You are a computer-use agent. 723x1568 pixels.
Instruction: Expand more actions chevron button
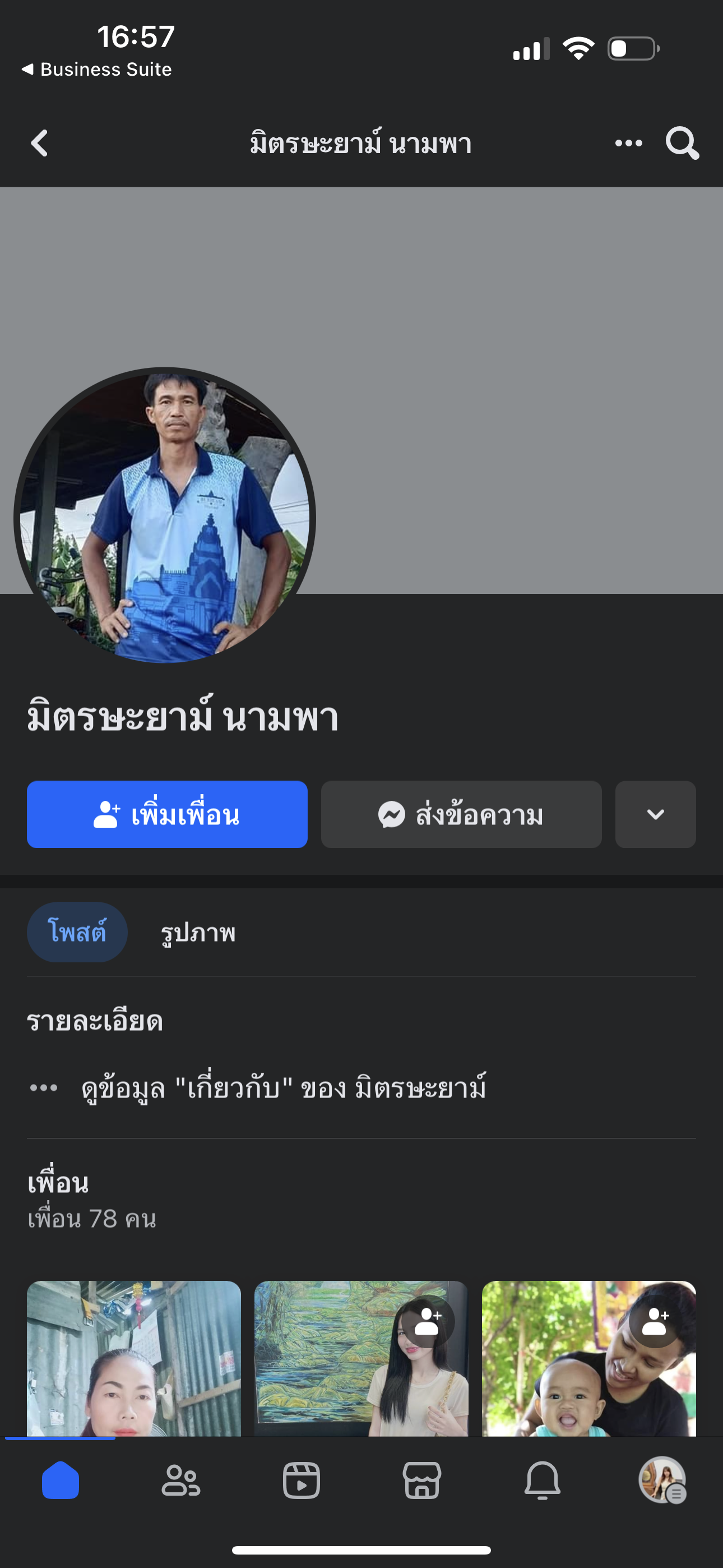coord(655,814)
